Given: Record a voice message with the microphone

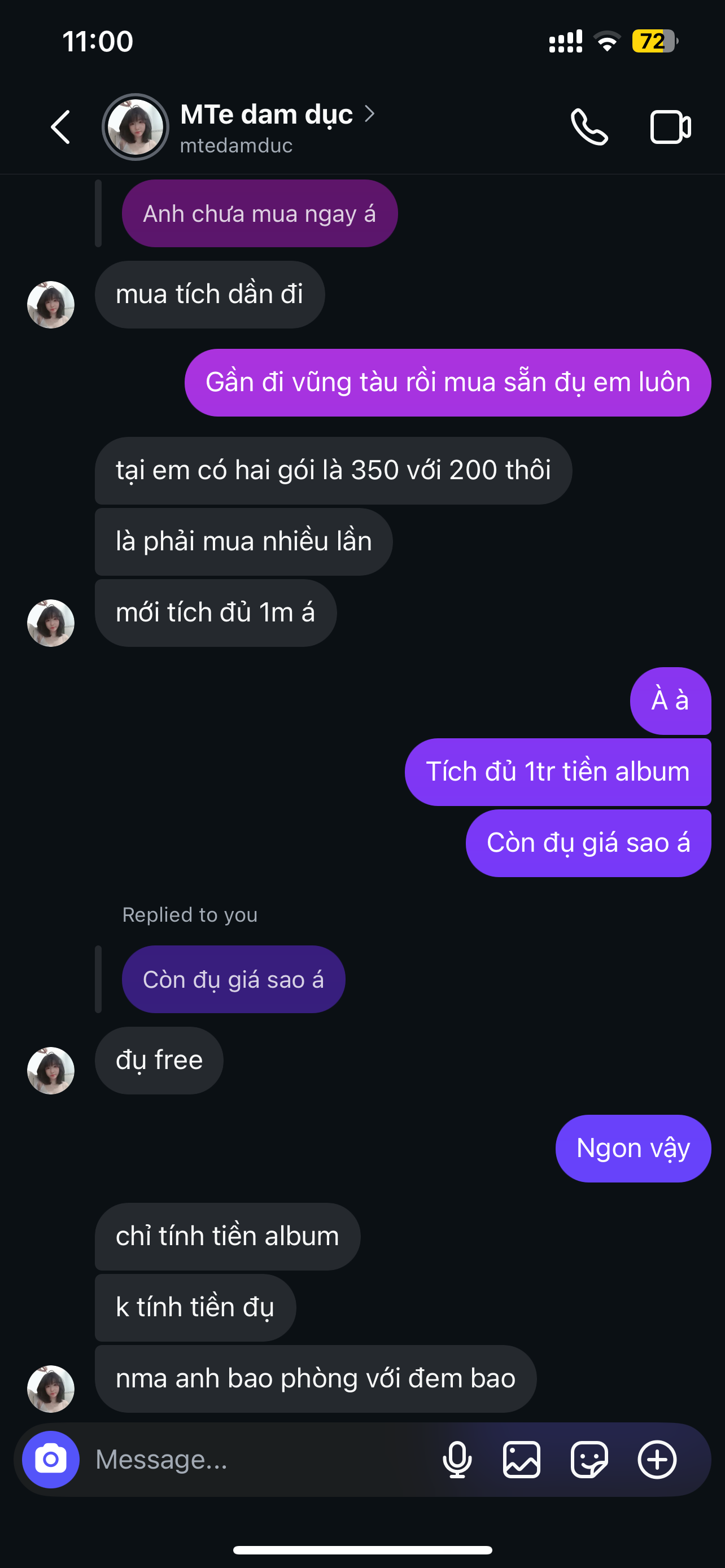Looking at the screenshot, I should pyautogui.click(x=457, y=1459).
